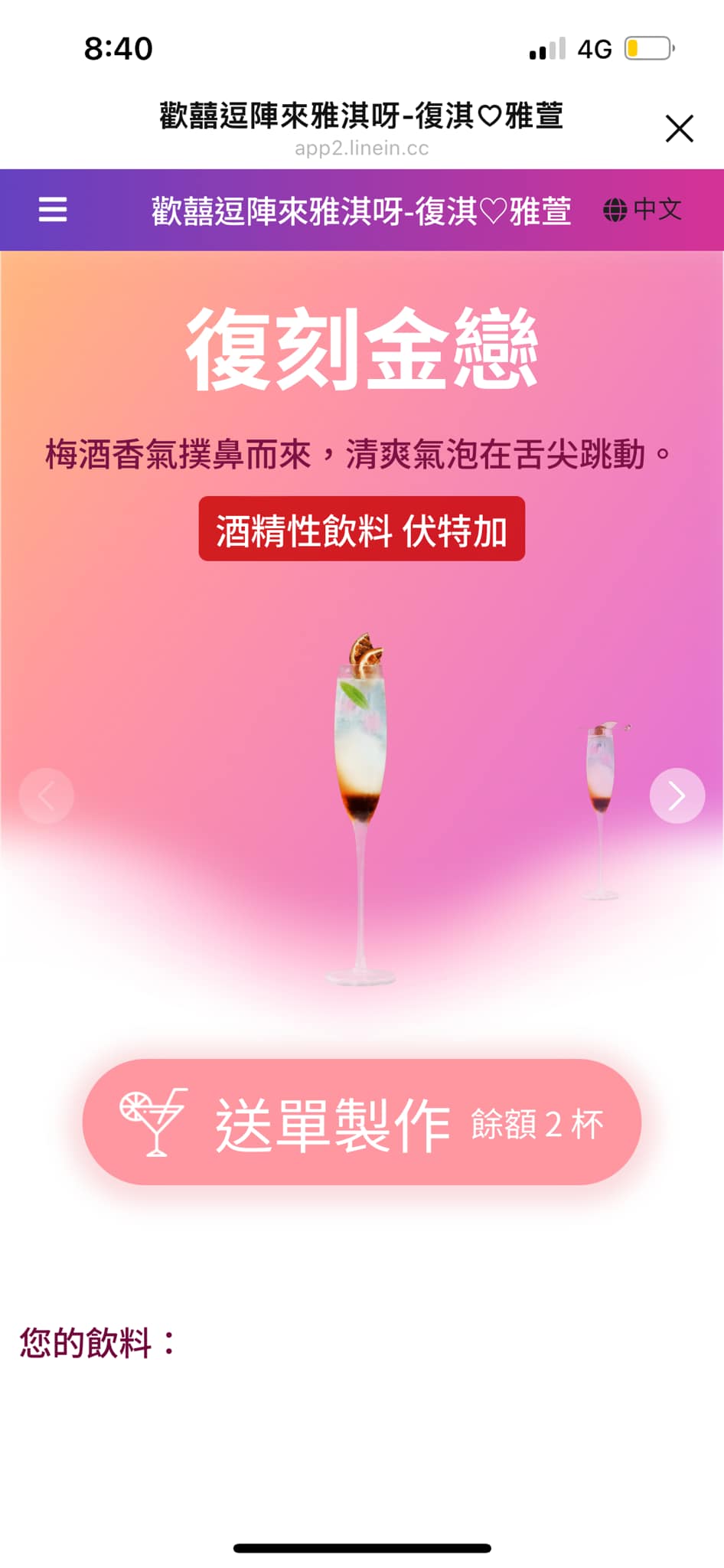This screenshot has height=1568, width=724.
Task: Open the hamburger drawer menu
Action: coord(53,209)
